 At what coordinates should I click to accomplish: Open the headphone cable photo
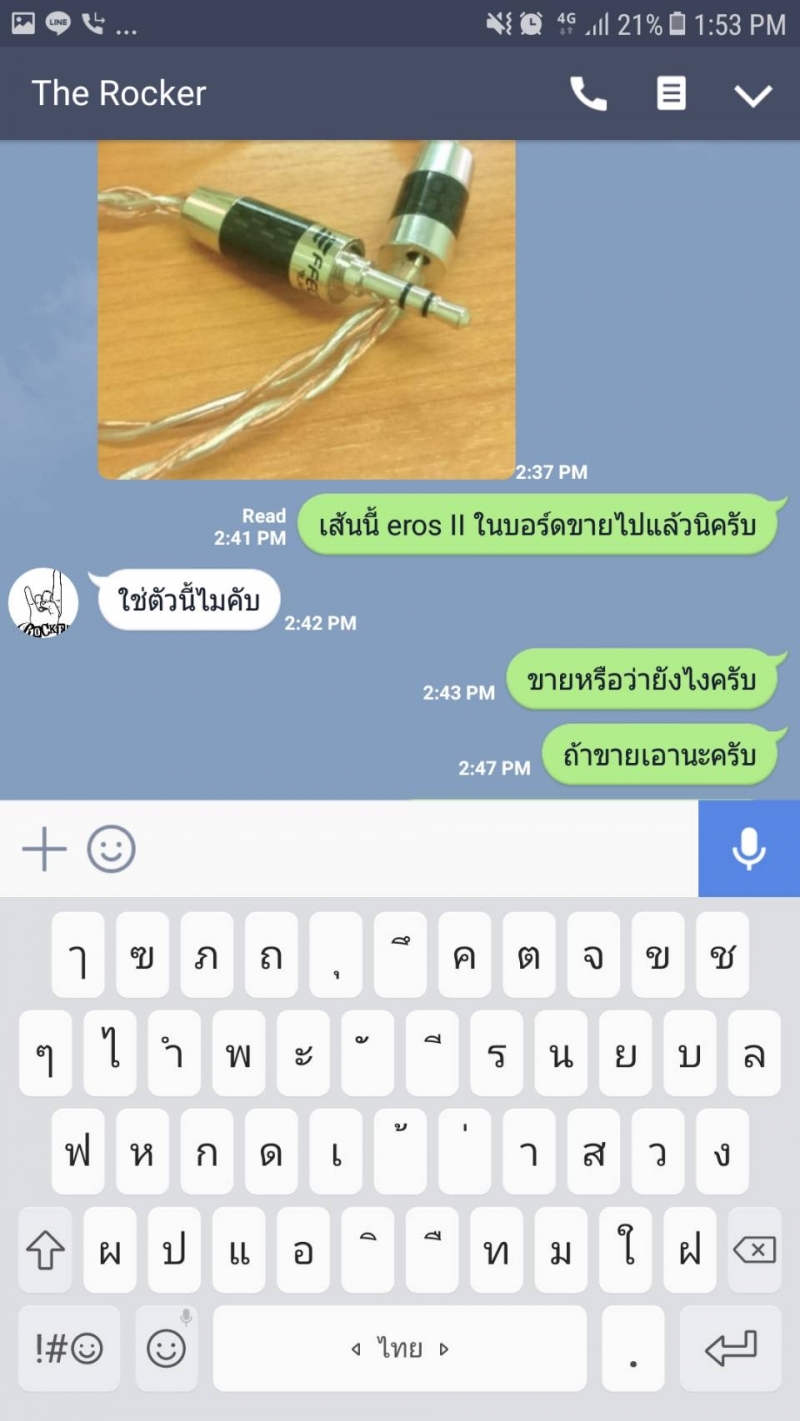tap(306, 310)
